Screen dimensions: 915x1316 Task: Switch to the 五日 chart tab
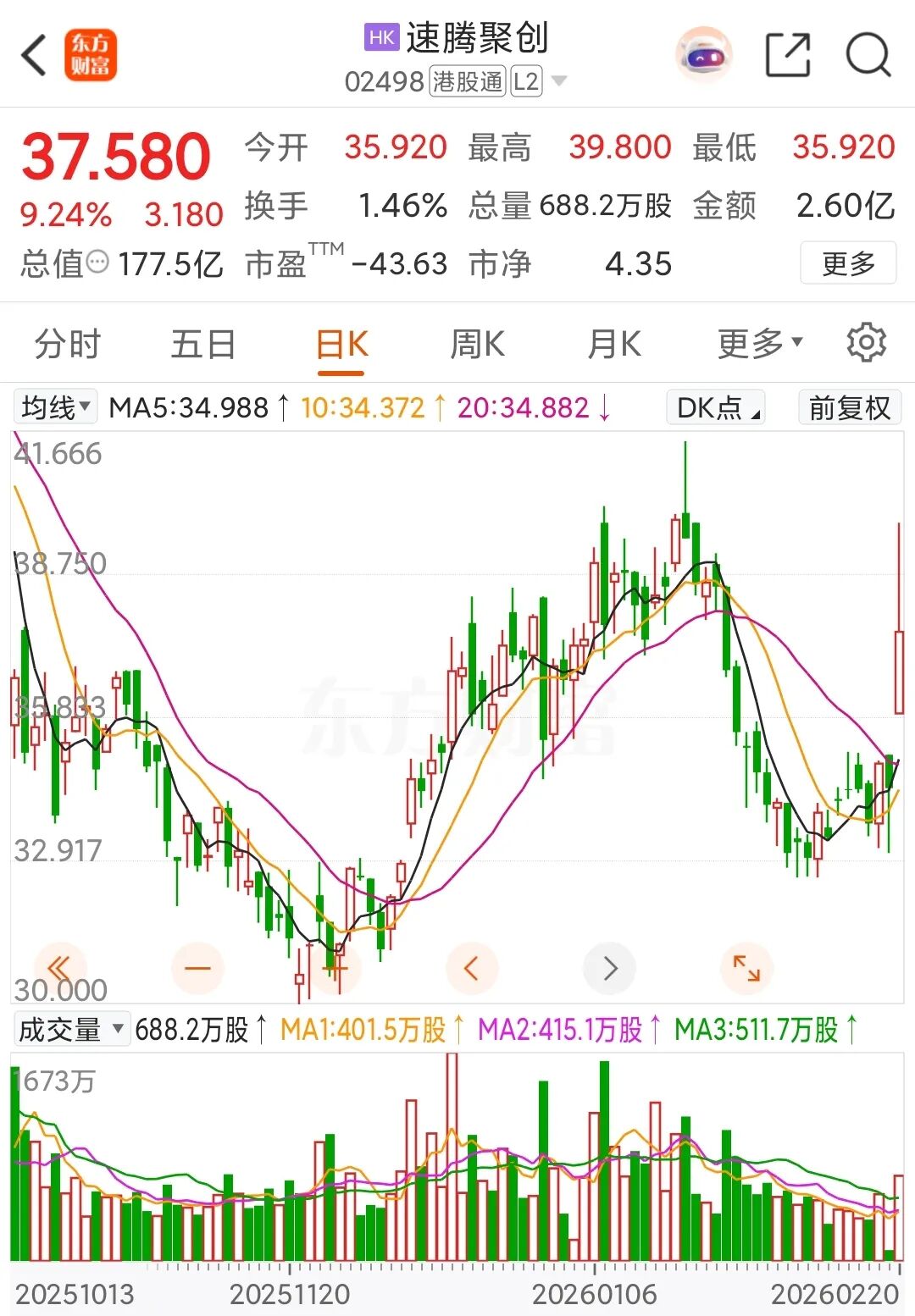(x=203, y=345)
